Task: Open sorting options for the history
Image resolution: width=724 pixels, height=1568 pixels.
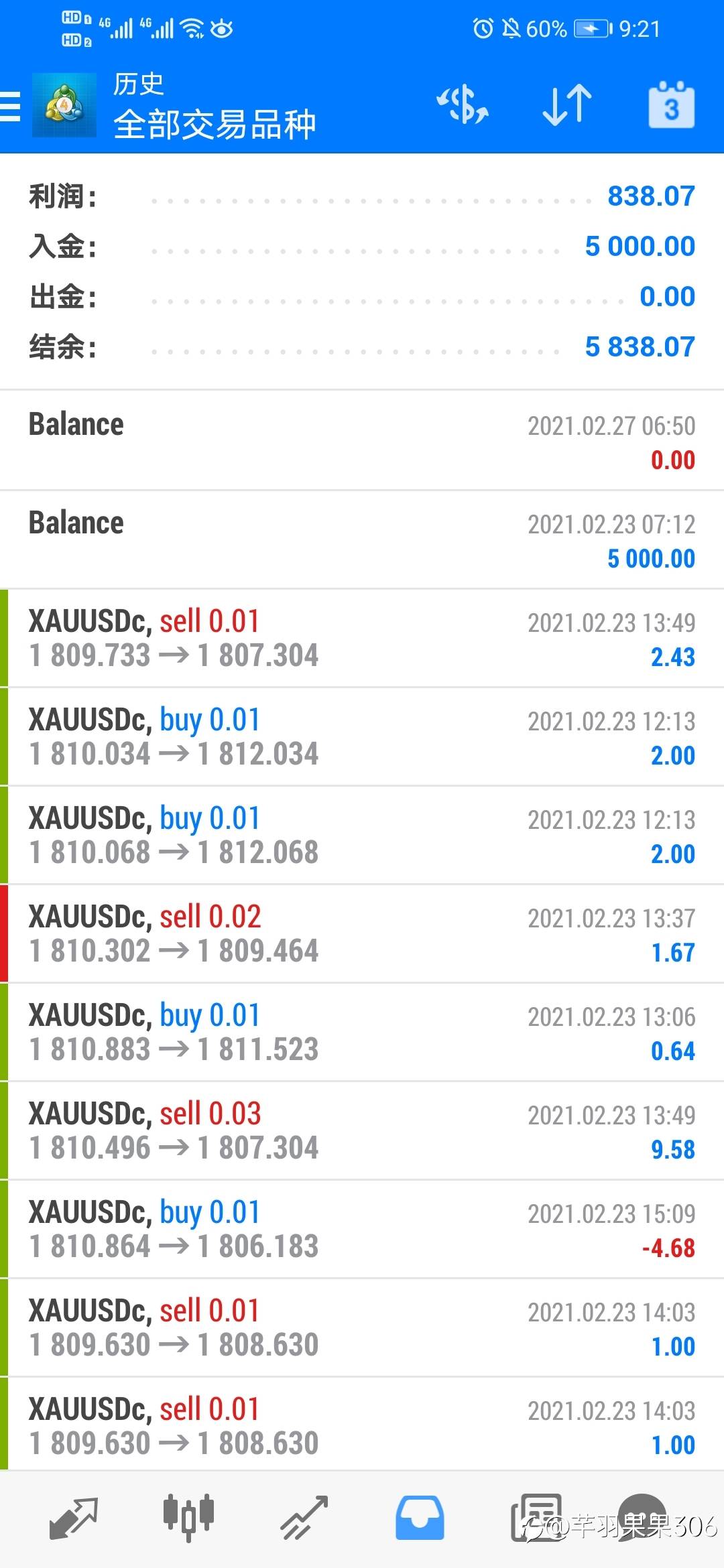Action: tap(566, 105)
